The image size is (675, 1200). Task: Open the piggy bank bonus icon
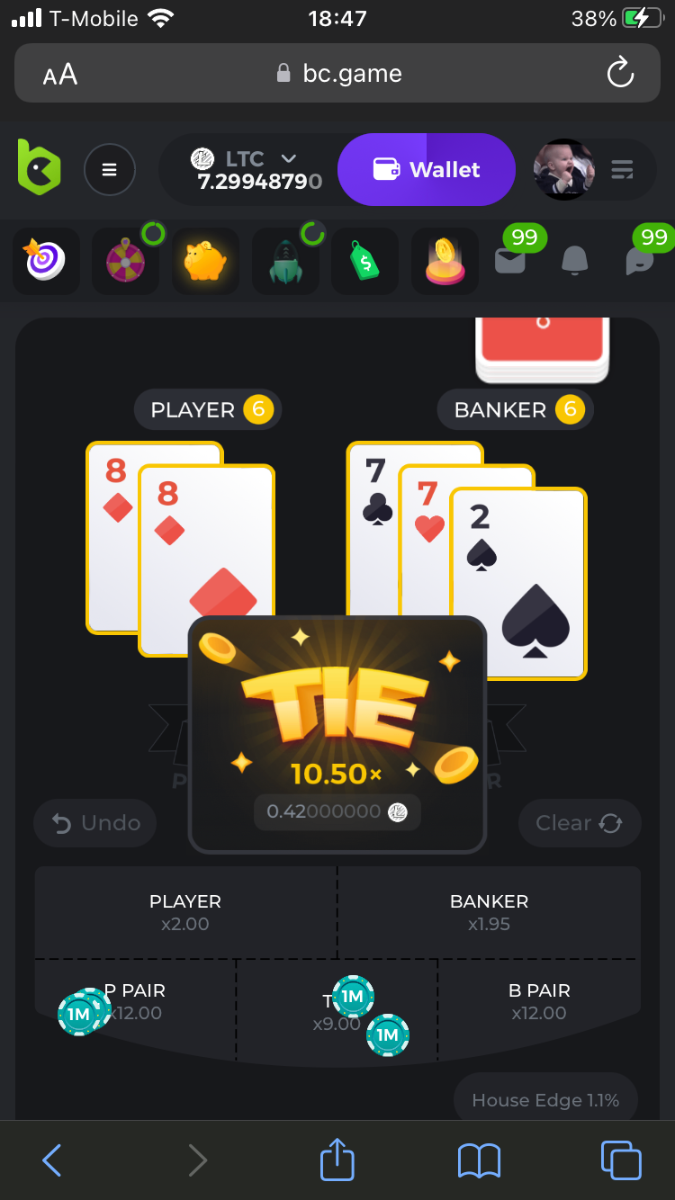tap(206, 261)
